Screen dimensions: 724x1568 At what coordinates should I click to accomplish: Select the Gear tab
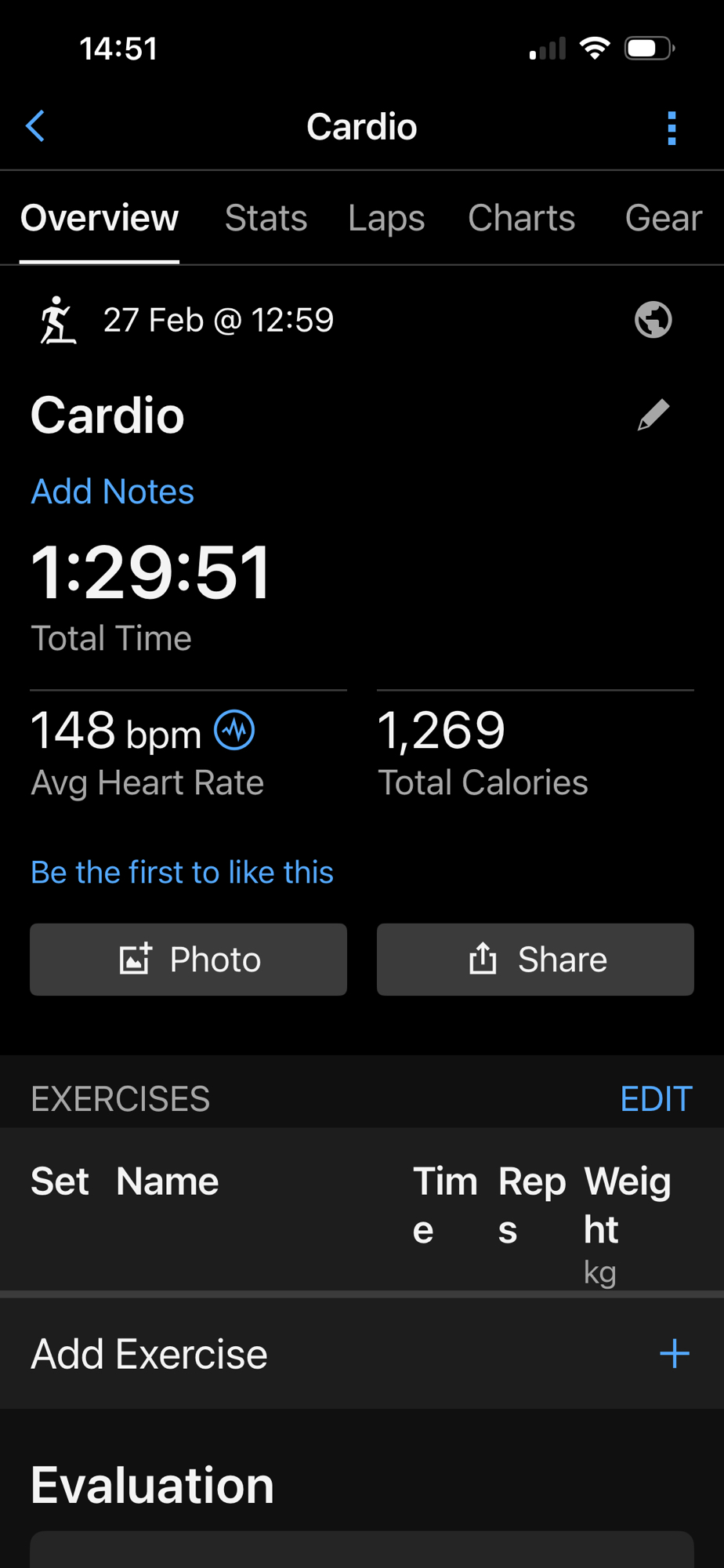(x=663, y=218)
